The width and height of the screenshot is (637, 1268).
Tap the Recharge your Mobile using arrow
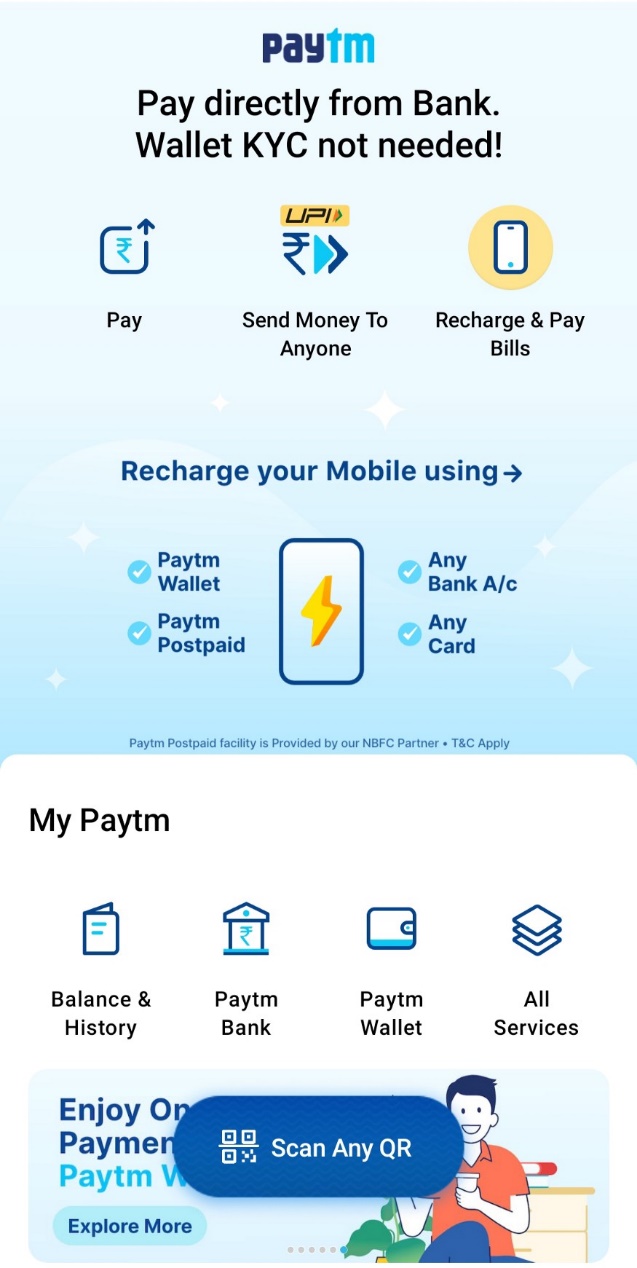click(512, 472)
